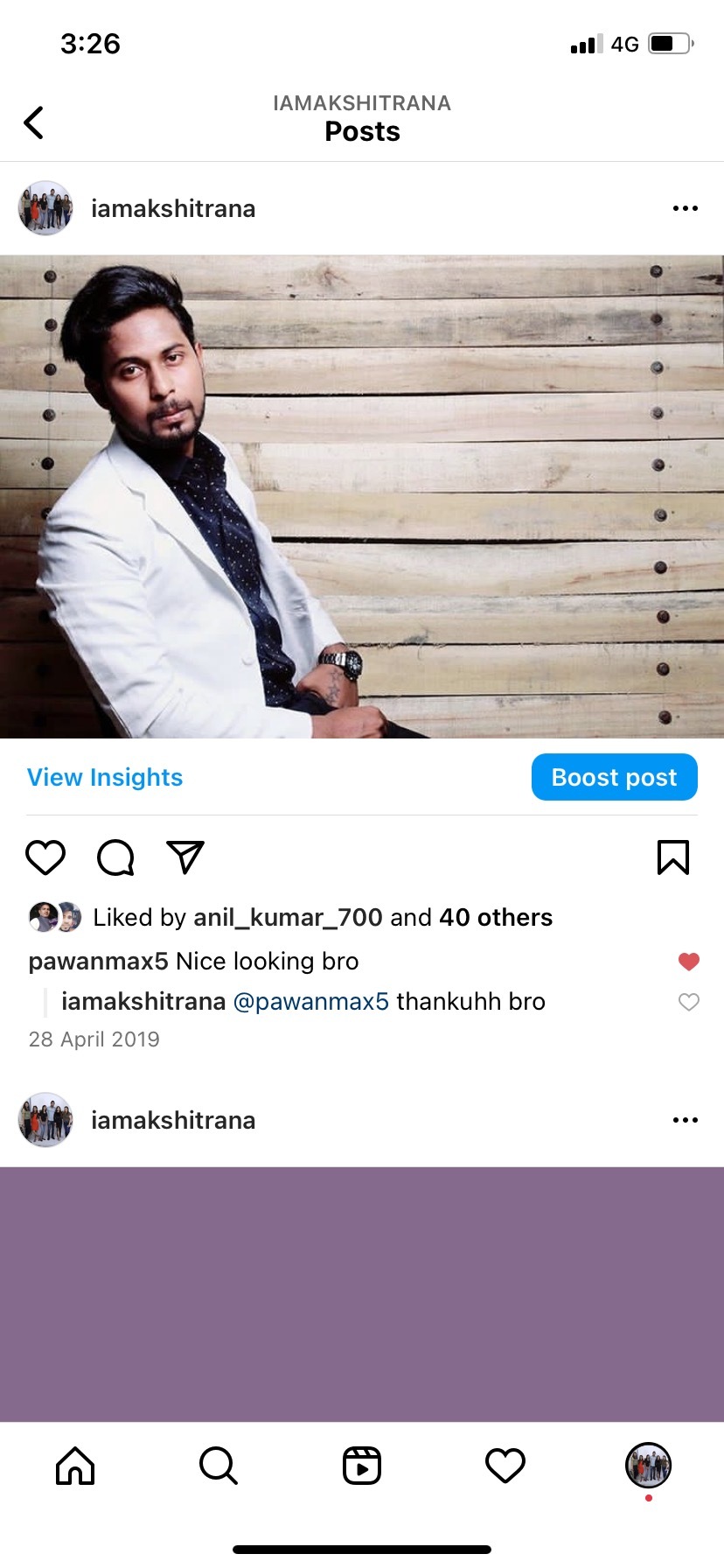This screenshot has height=1568, width=724.
Task: Open iamakshitrana profile from first post header
Action: pos(173,208)
